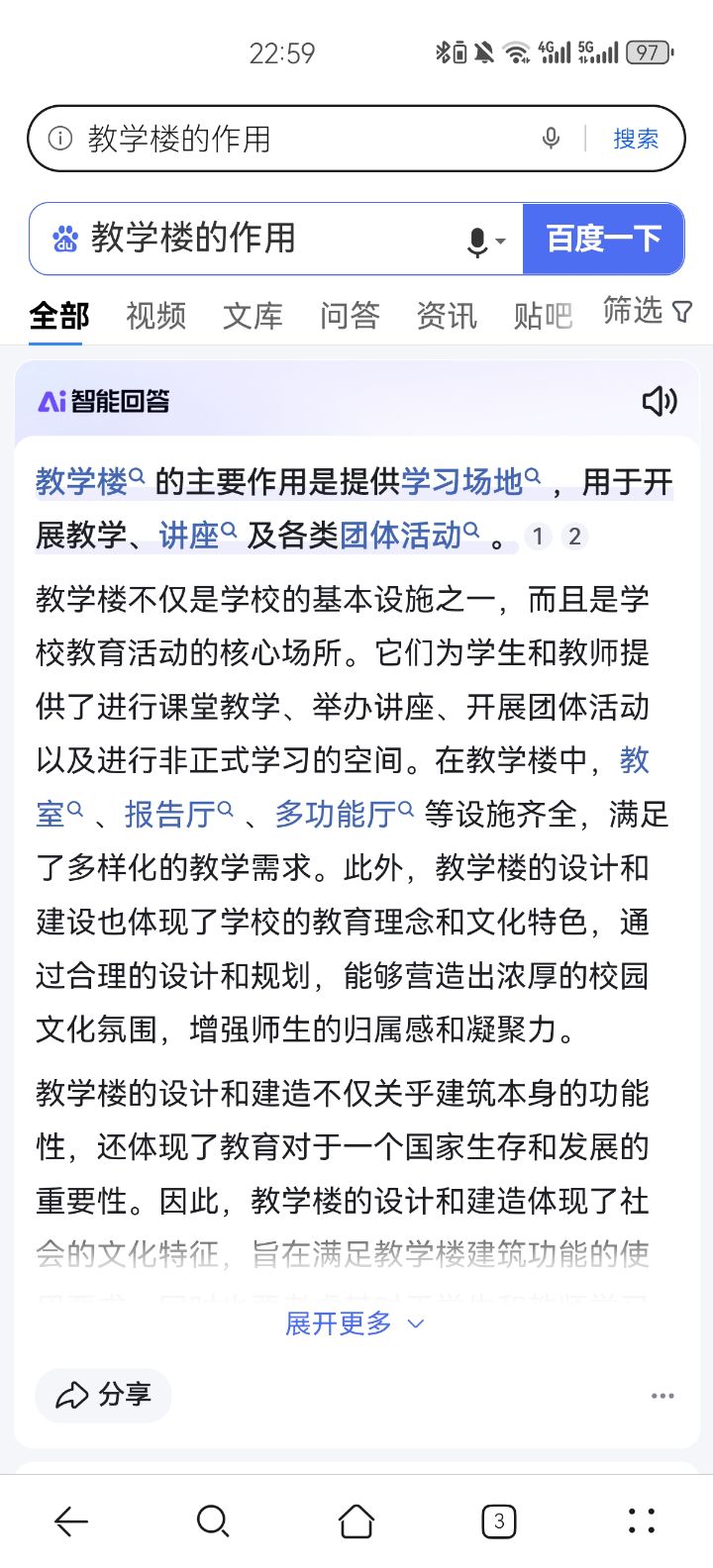Open the three-dot options on the answer card
The image size is (713, 1568).
(662, 1396)
